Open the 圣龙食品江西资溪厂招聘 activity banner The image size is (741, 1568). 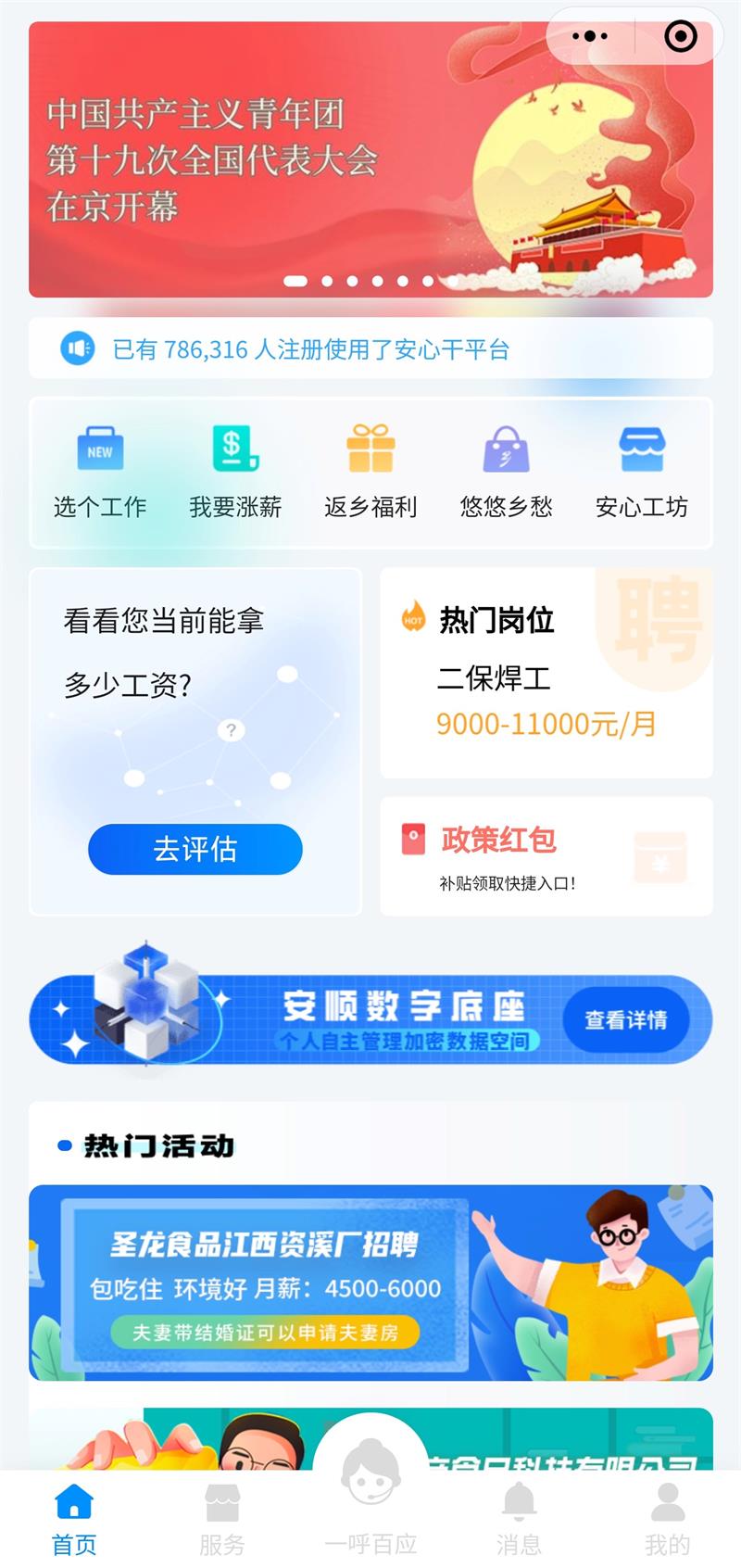pos(370,1283)
